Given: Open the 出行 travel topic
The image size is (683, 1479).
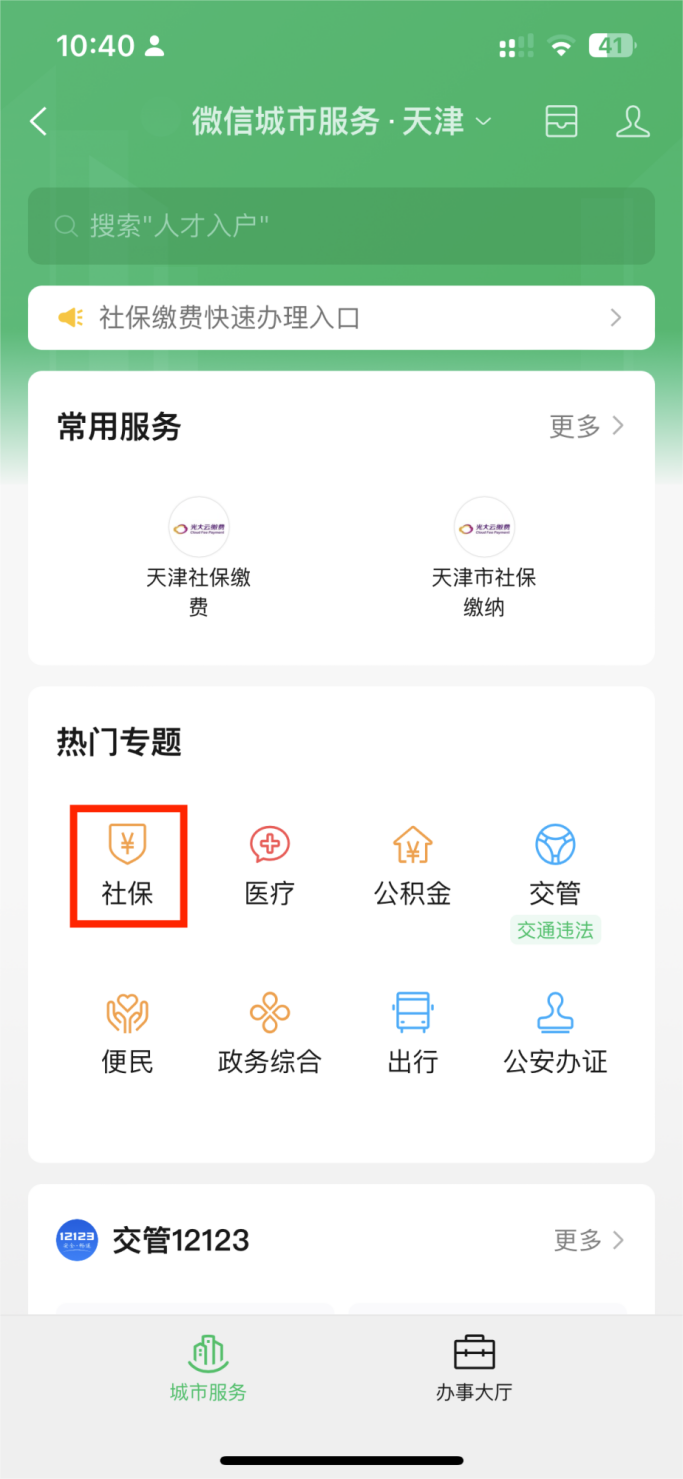Looking at the screenshot, I should 413,1034.
